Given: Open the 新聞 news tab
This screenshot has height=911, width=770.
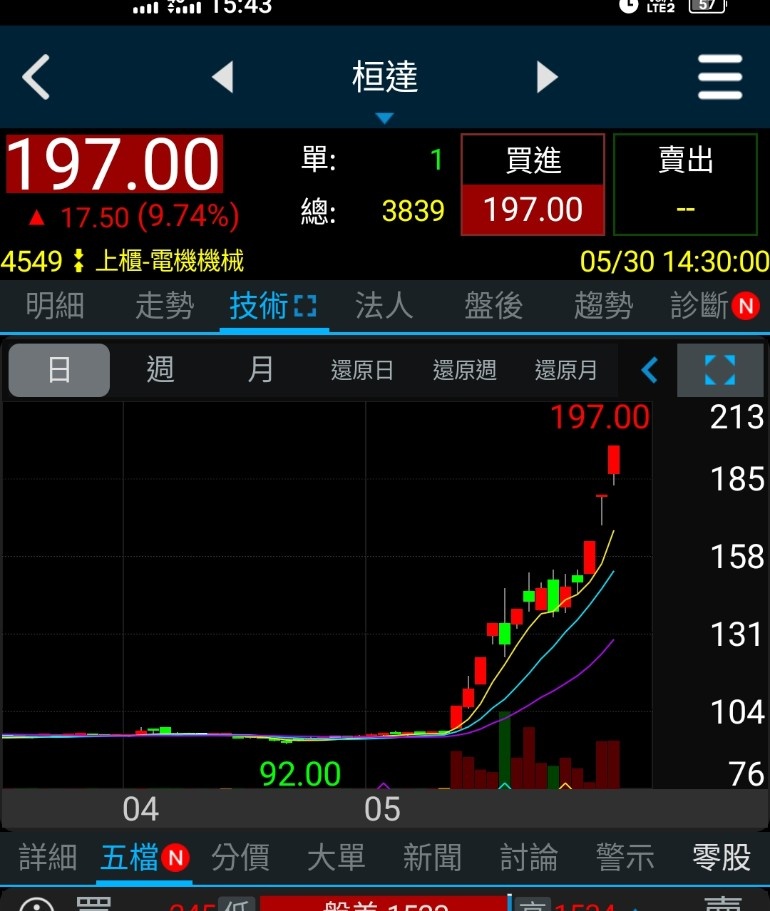Looking at the screenshot, I should click(432, 857).
